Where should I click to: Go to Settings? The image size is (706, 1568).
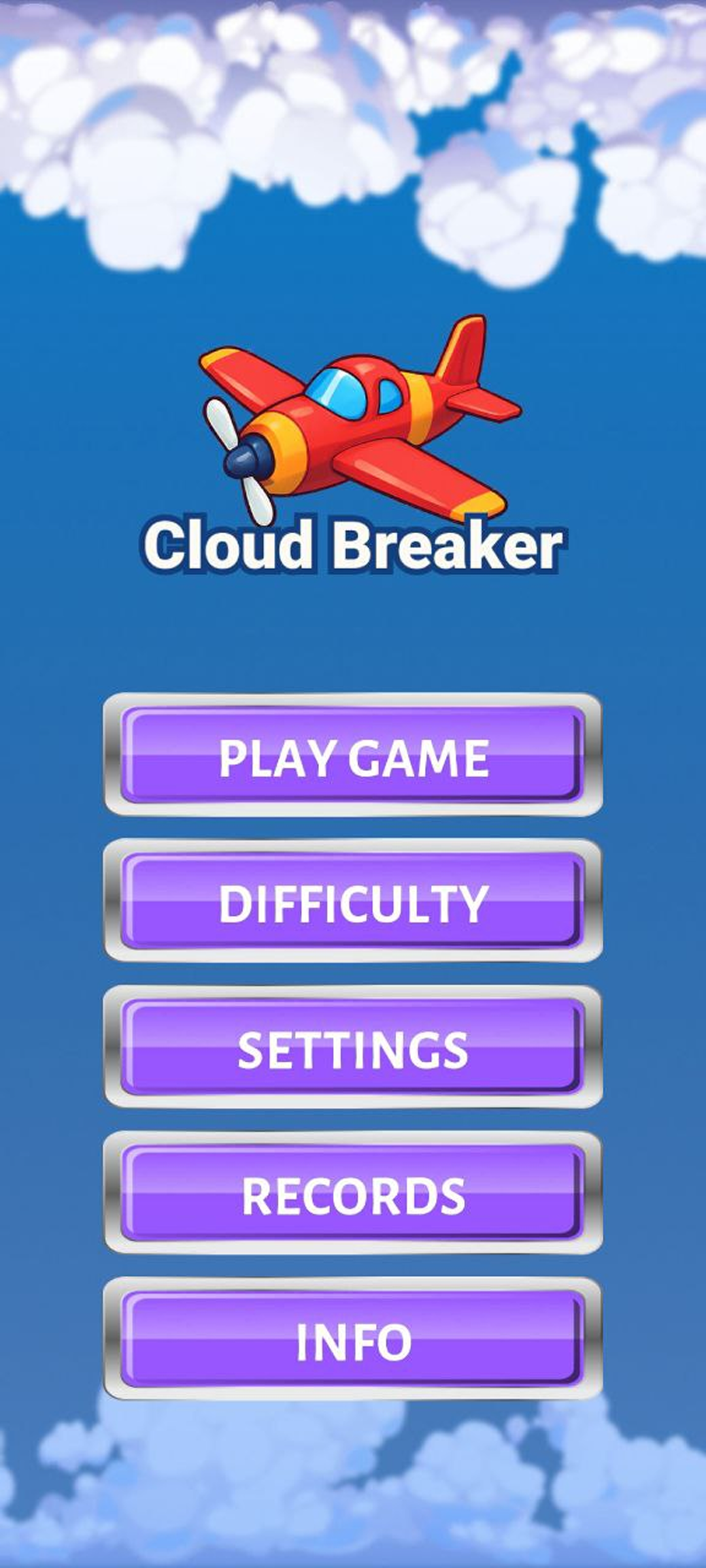(353, 1049)
